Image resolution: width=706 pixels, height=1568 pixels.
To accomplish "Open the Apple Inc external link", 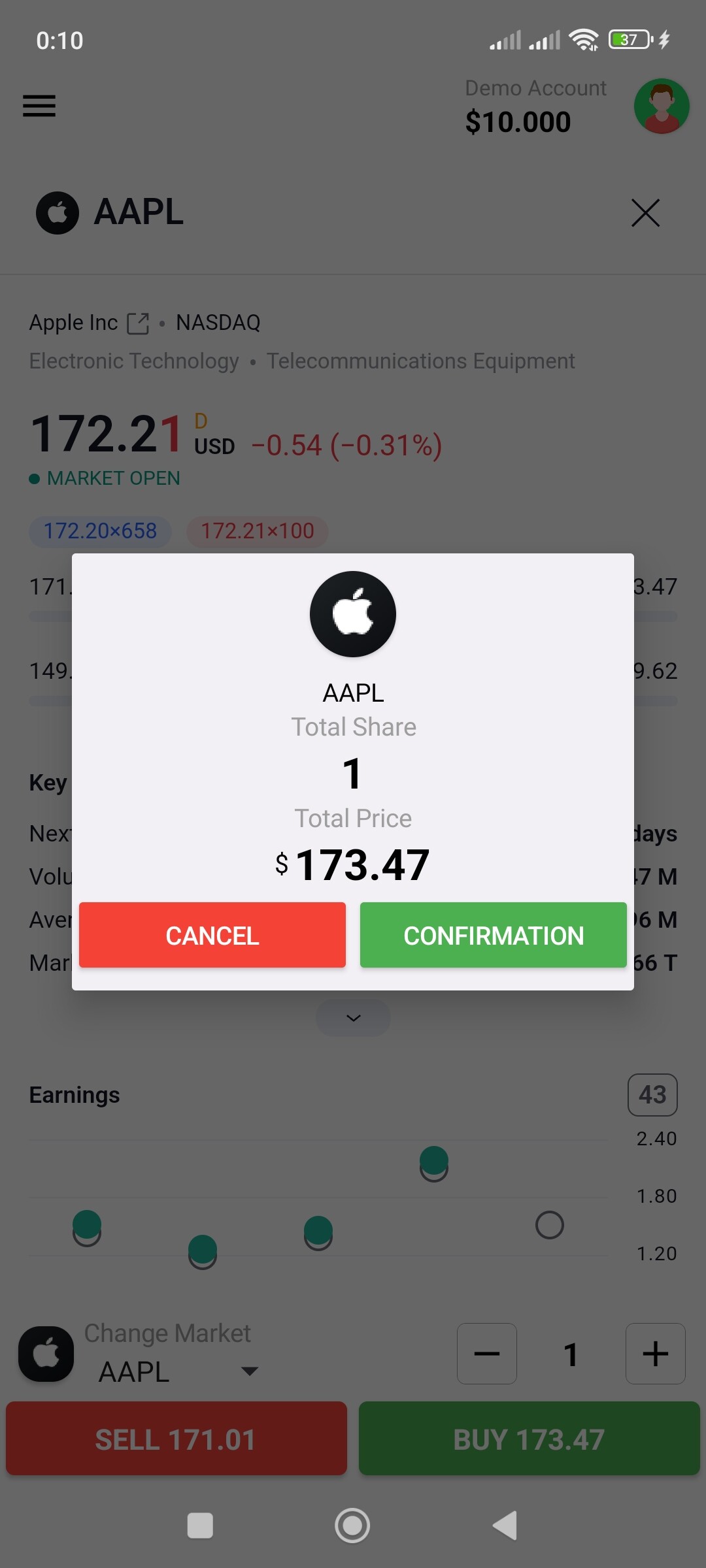I will click(138, 323).
